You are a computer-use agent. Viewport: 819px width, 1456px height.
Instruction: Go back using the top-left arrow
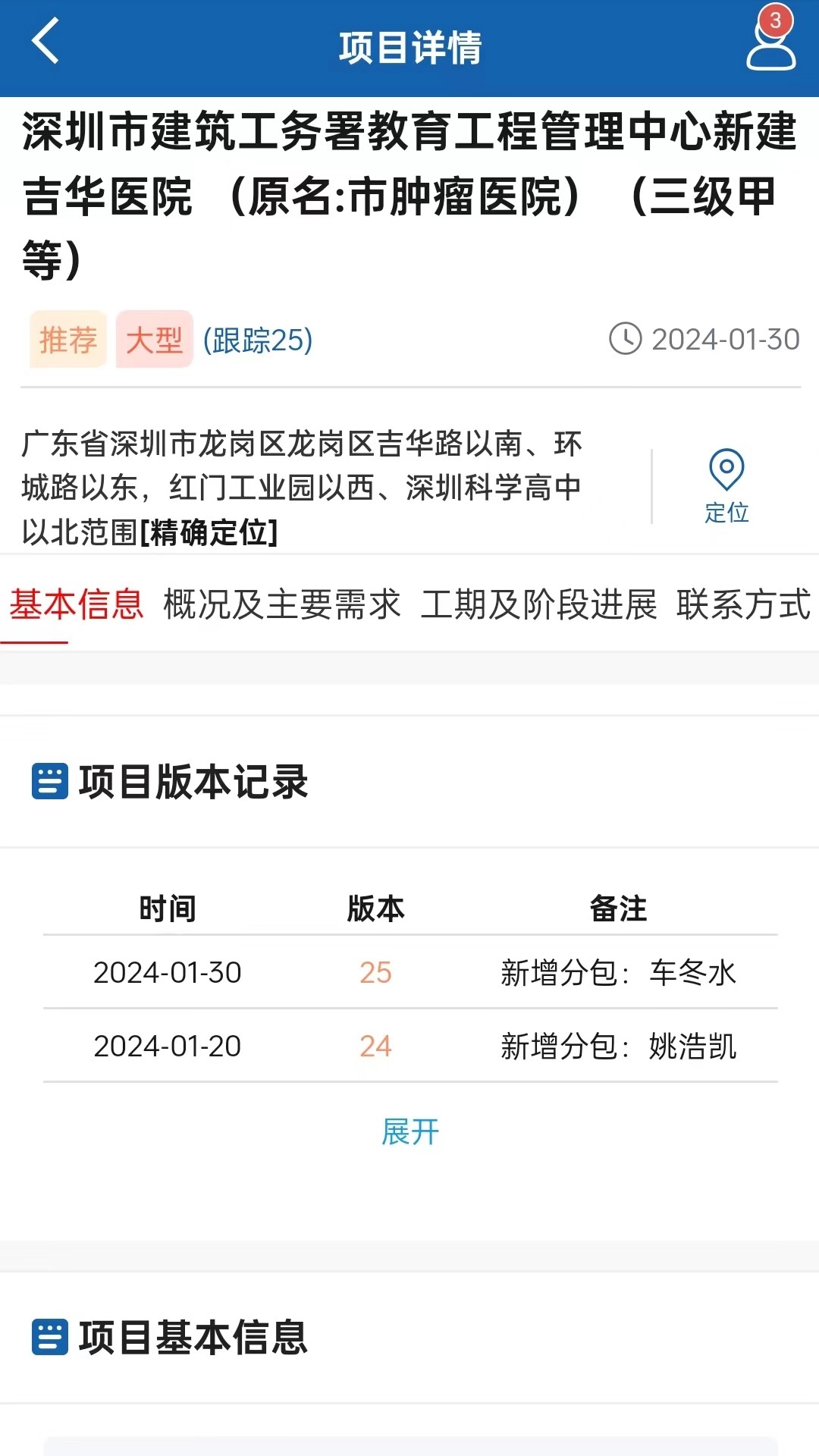tap(45, 42)
